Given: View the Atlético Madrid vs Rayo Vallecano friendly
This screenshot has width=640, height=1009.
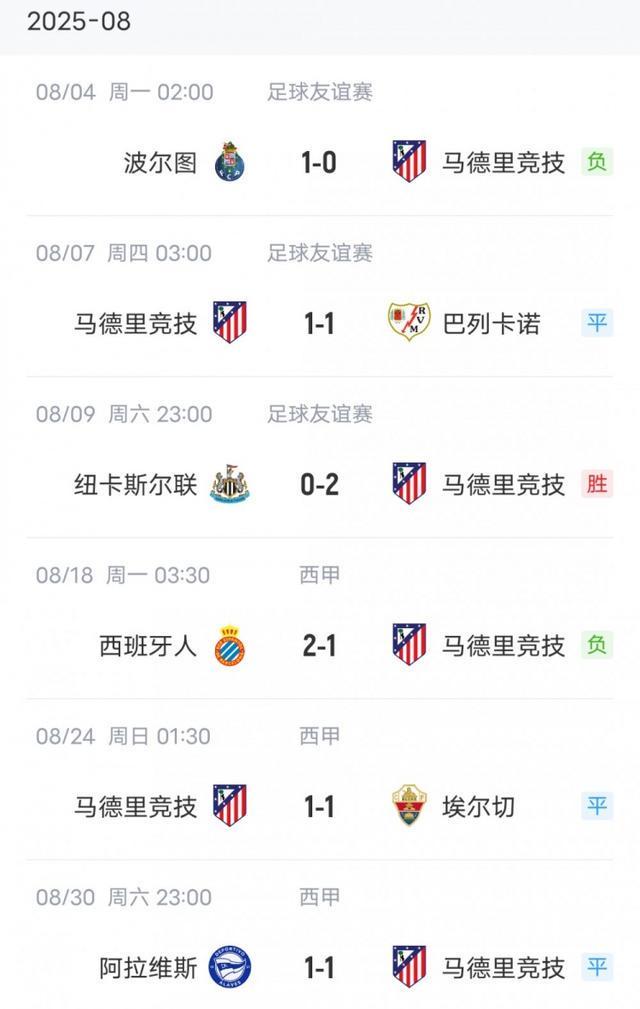Looking at the screenshot, I should tap(319, 323).
